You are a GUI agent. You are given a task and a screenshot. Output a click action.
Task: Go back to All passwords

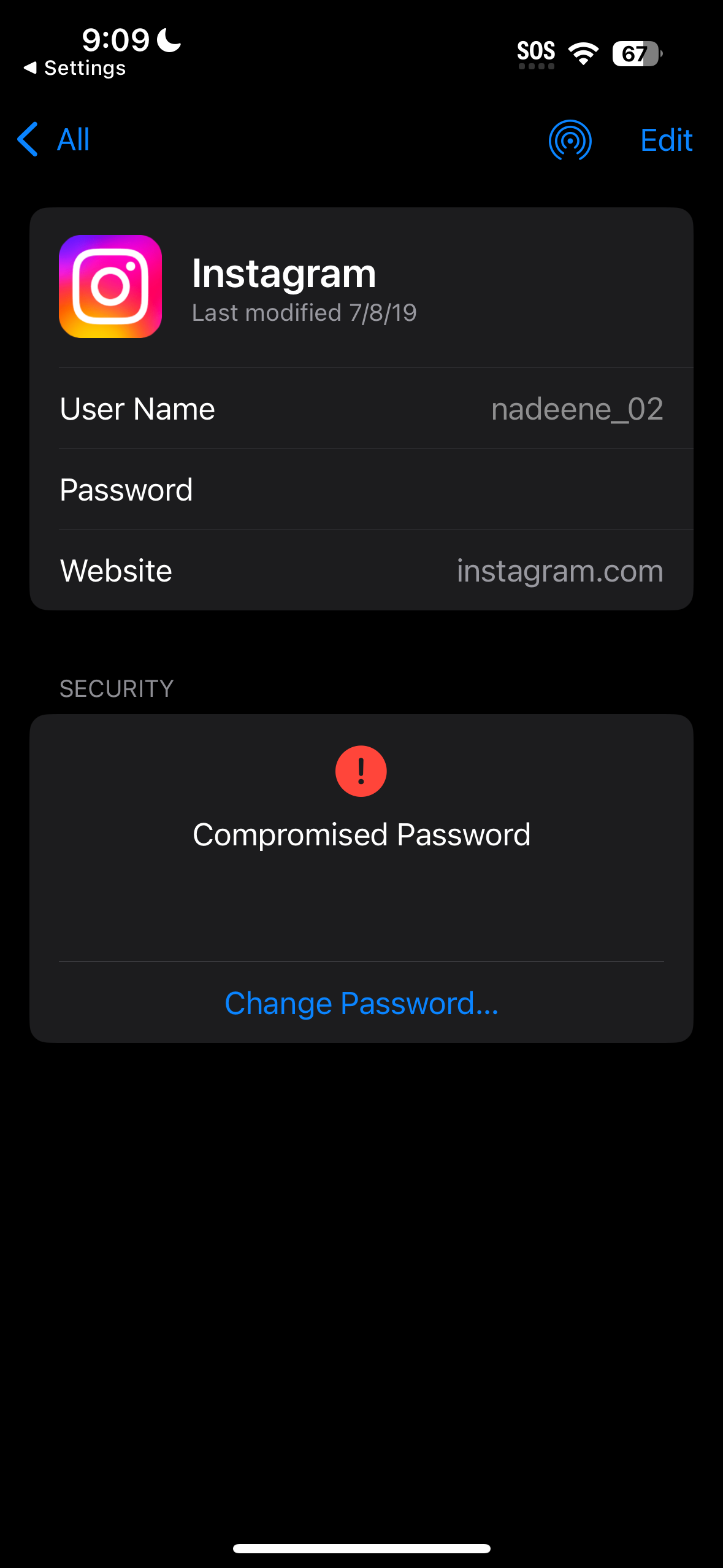[54, 140]
